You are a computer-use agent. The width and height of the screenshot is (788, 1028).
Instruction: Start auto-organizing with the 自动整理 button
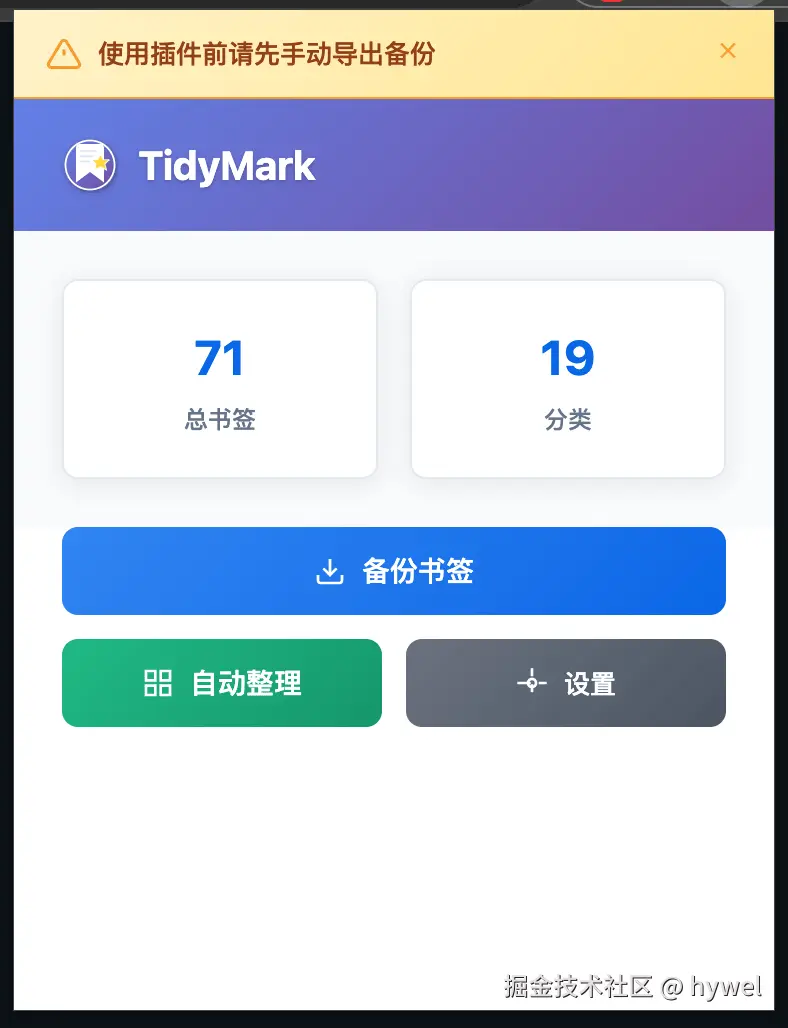coord(222,683)
